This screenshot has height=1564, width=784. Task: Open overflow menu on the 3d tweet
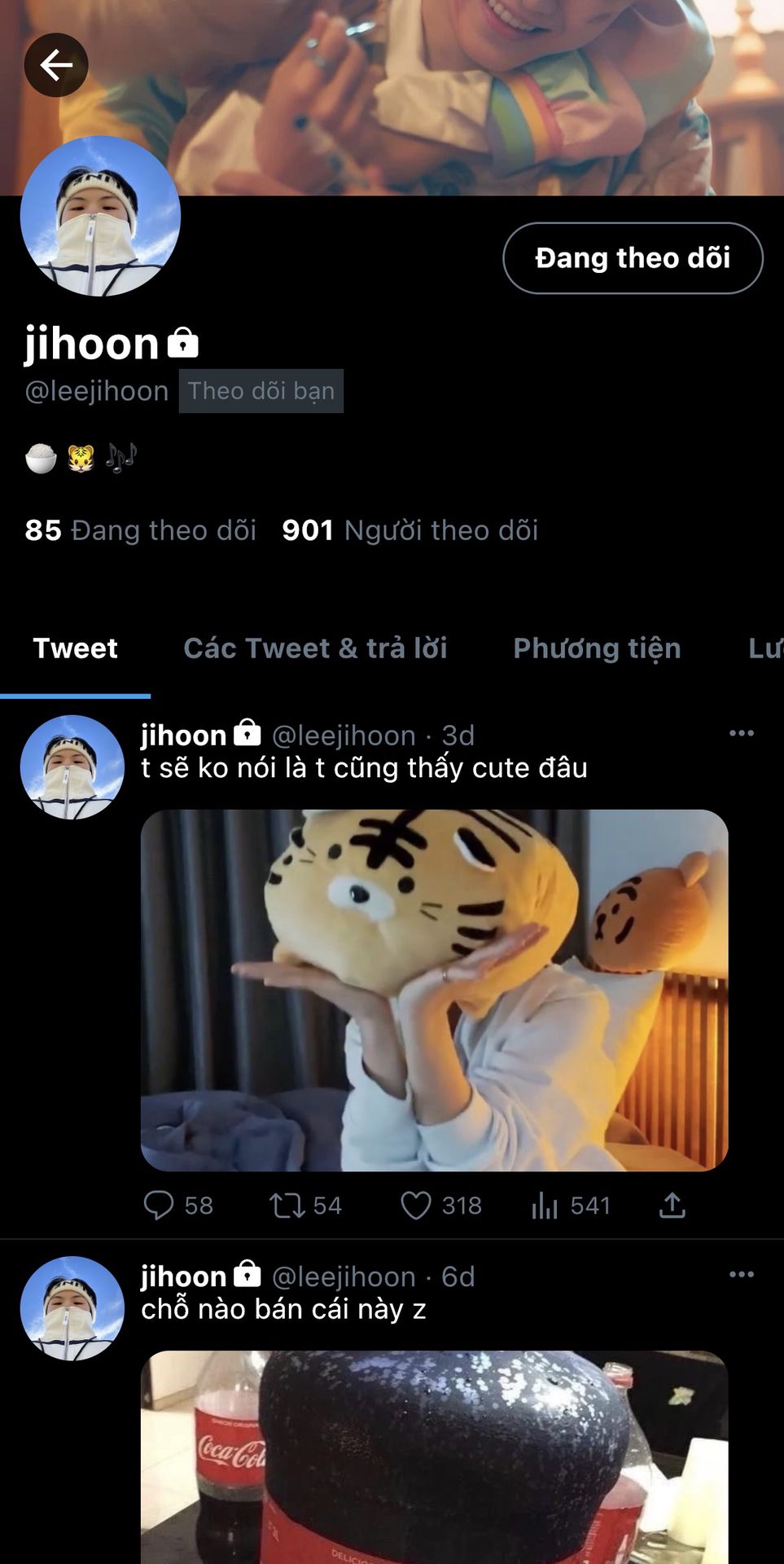point(741,734)
